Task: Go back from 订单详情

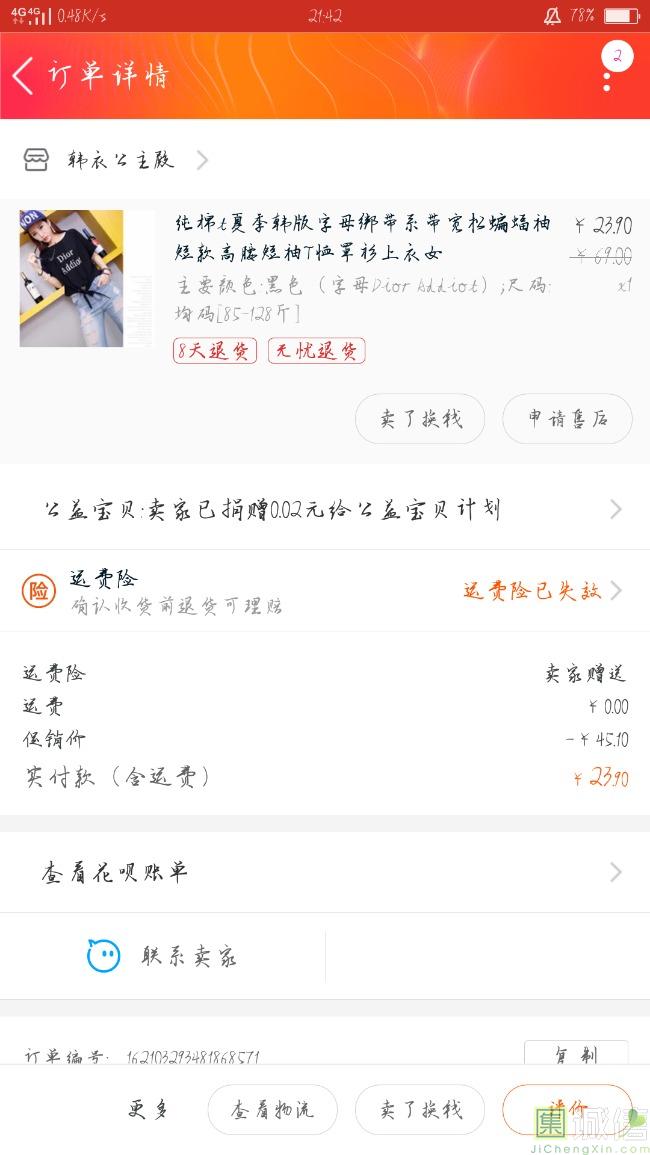Action: 24,75
